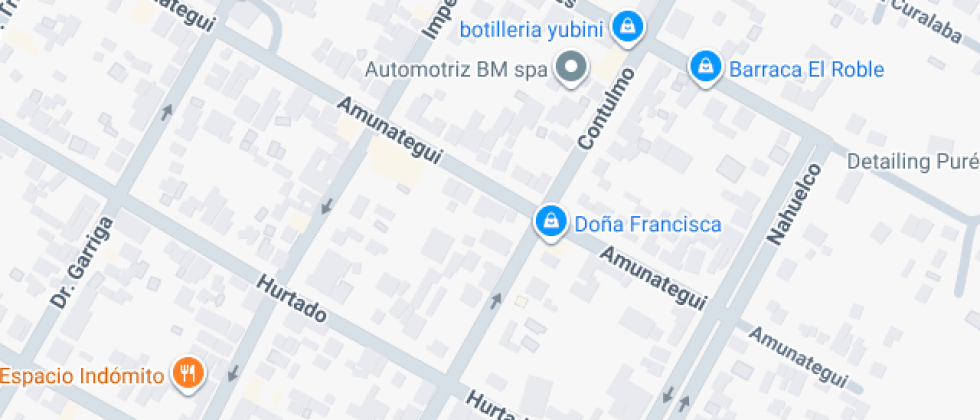Screen dimensions: 980x420
Task: Open the Espacio Indómito restaurant pin
Action: coord(187,374)
